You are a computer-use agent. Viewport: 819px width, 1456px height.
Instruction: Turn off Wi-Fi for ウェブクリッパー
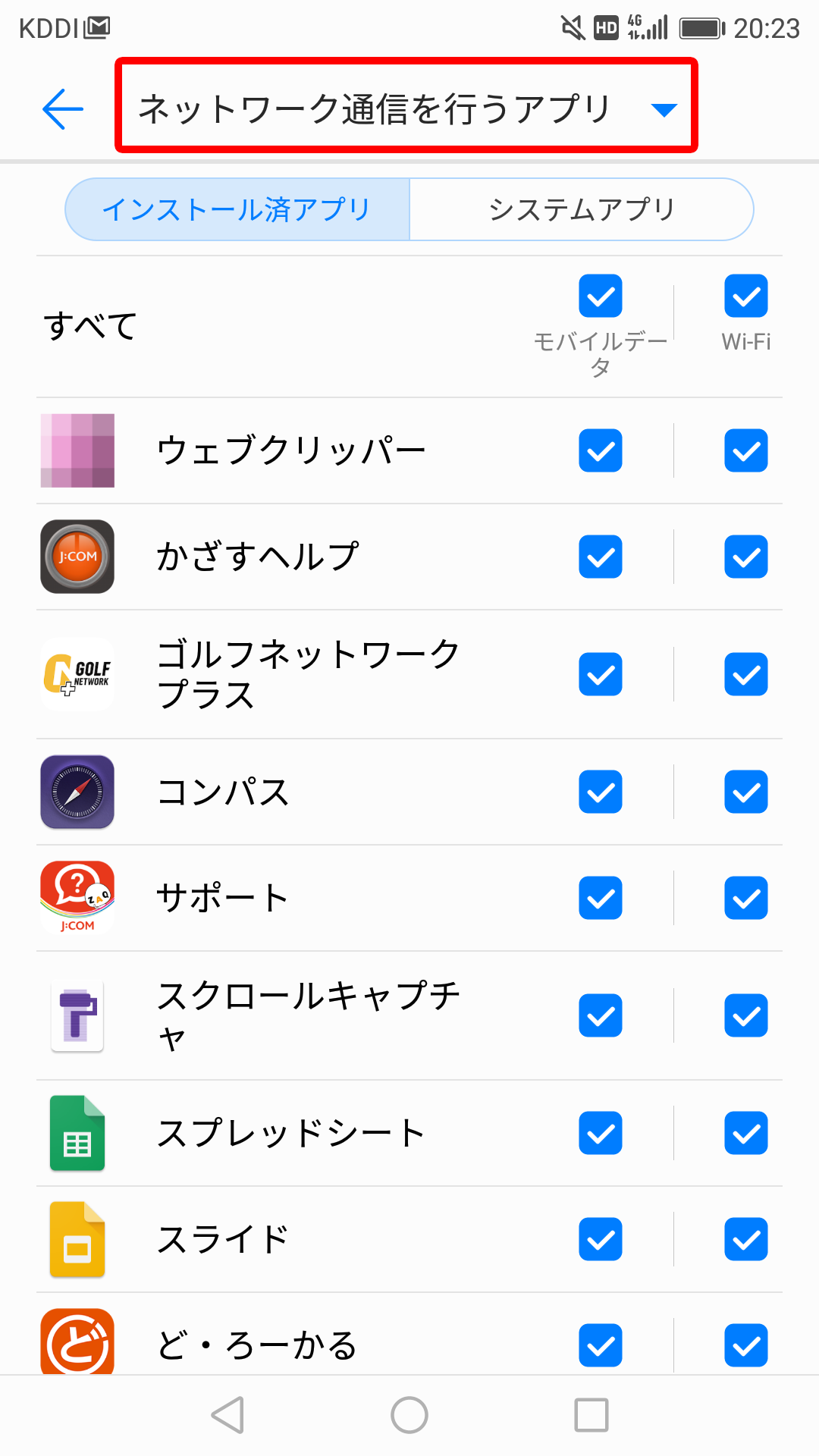(746, 450)
